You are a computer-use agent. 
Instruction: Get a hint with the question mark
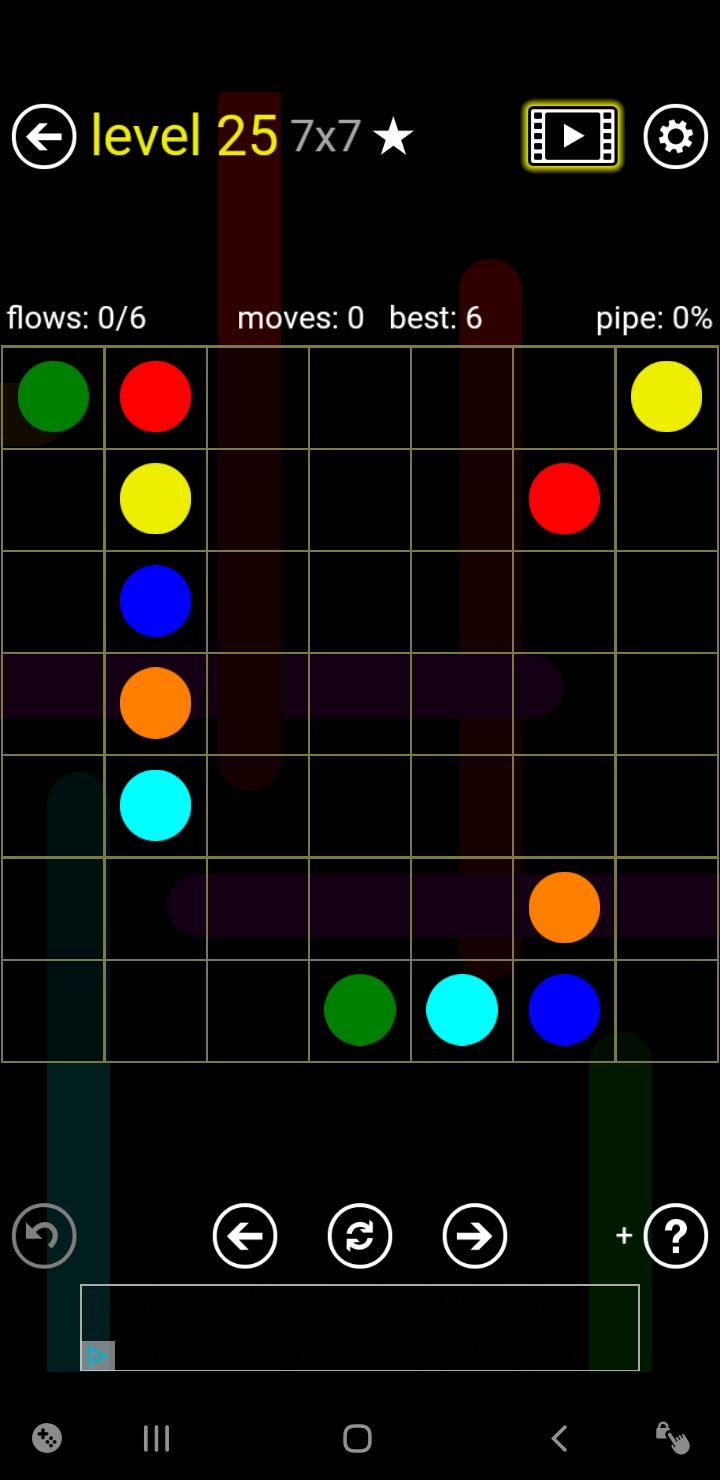[676, 1236]
